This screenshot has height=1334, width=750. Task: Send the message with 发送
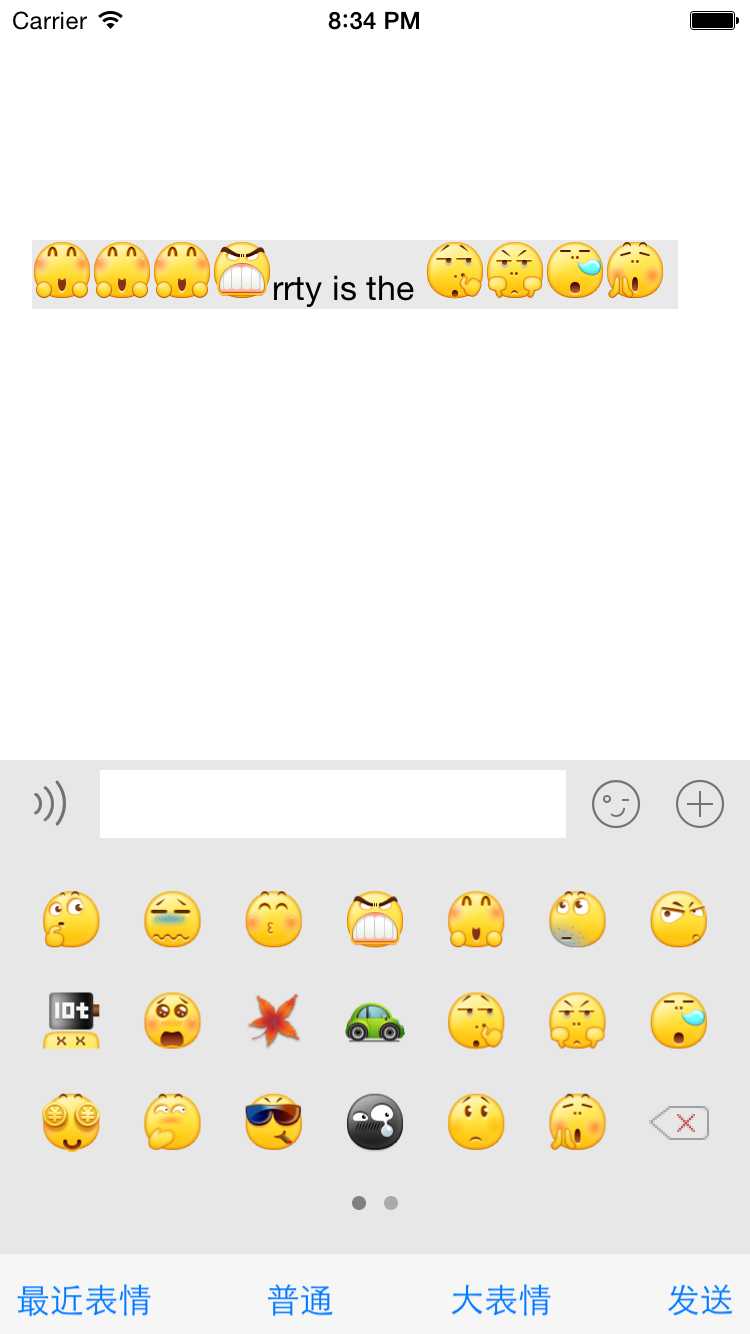click(x=700, y=1300)
